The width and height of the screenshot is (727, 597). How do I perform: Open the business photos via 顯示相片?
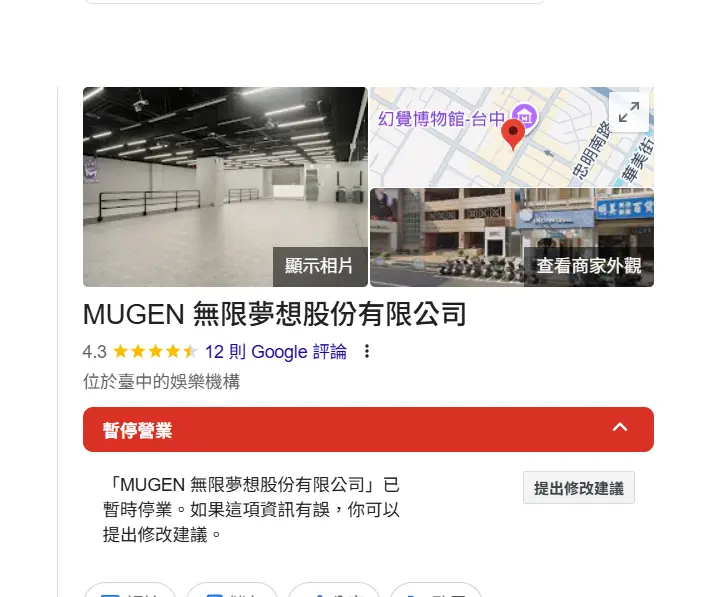pyautogui.click(x=319, y=266)
